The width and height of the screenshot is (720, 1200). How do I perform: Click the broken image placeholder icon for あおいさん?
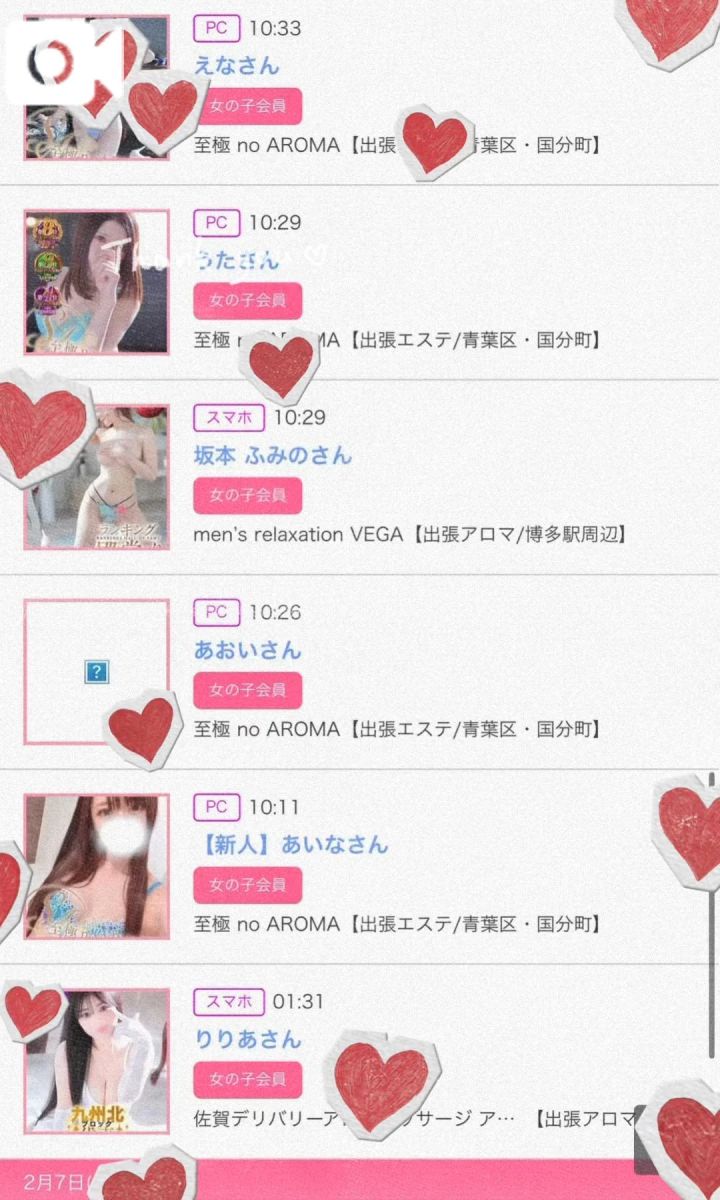(x=94, y=673)
